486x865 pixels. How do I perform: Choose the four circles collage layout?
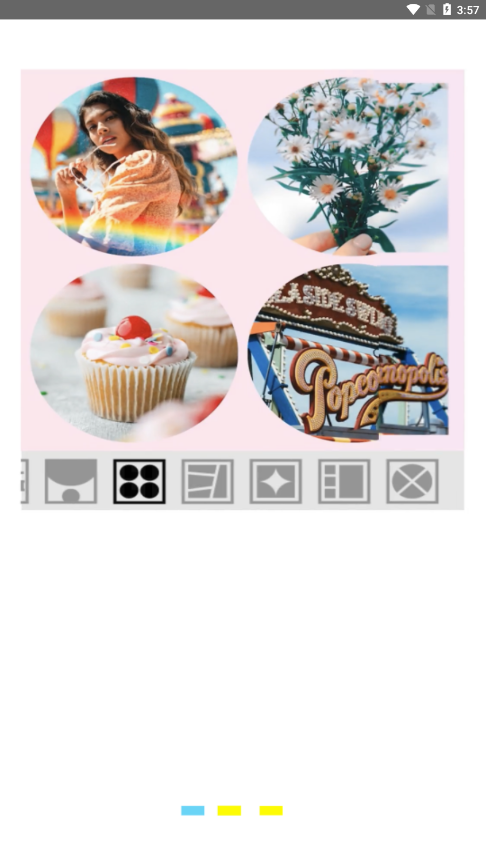click(139, 481)
